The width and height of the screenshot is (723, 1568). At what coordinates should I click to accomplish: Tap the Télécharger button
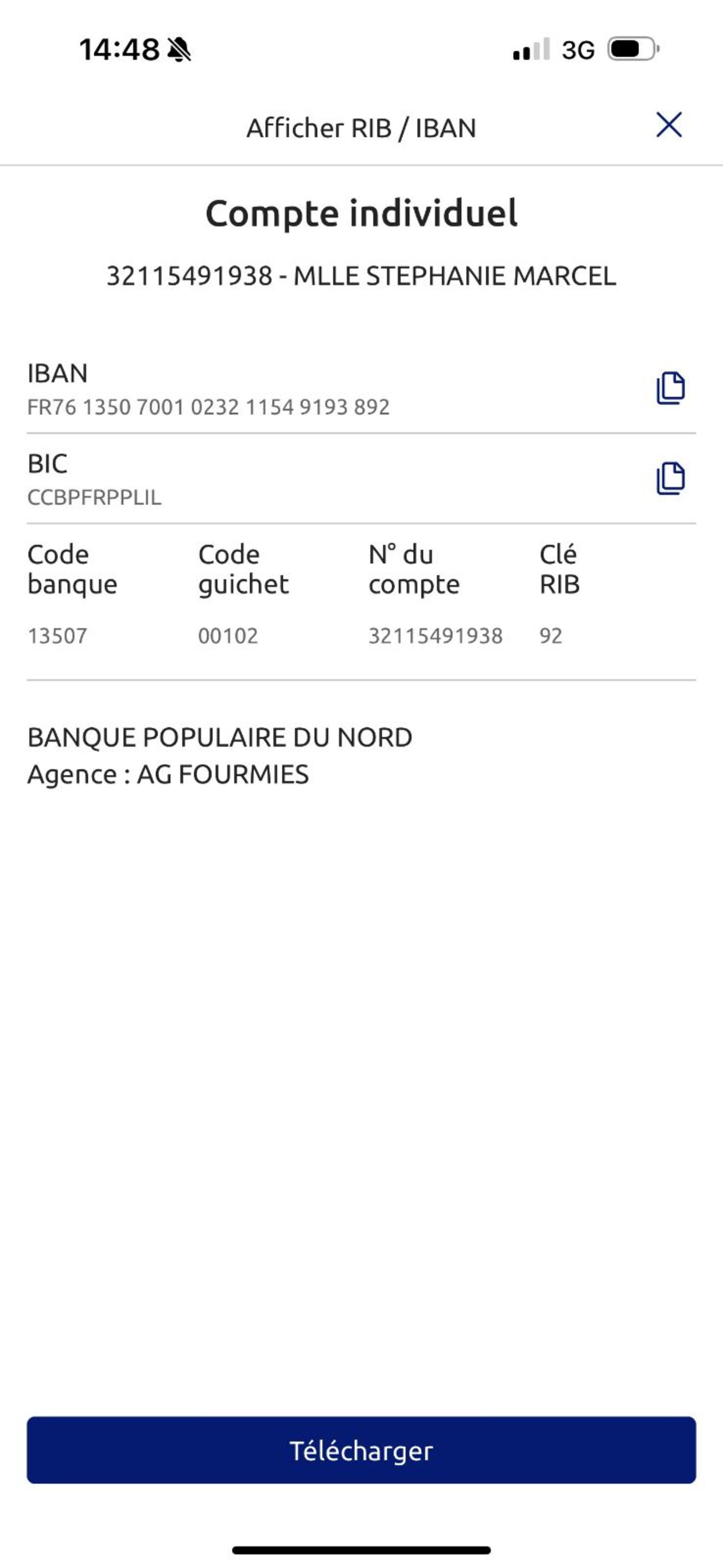click(x=361, y=1450)
